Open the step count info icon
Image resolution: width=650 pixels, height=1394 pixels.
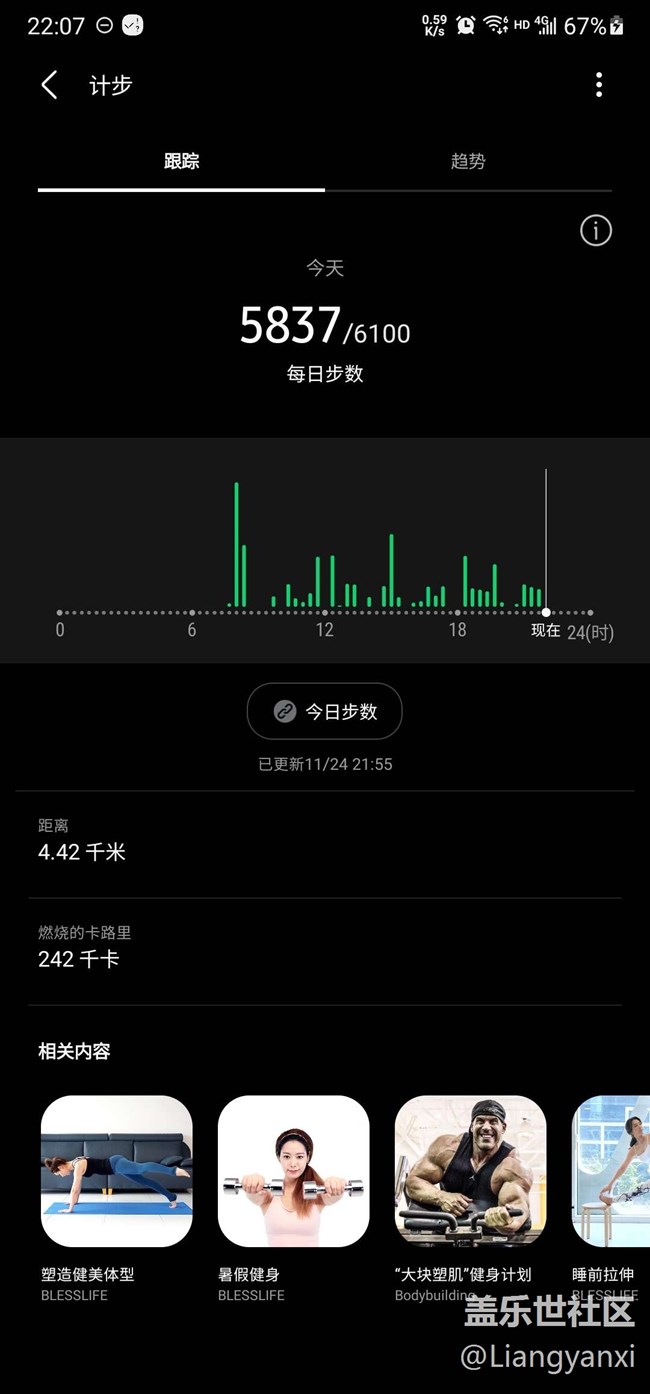(596, 232)
